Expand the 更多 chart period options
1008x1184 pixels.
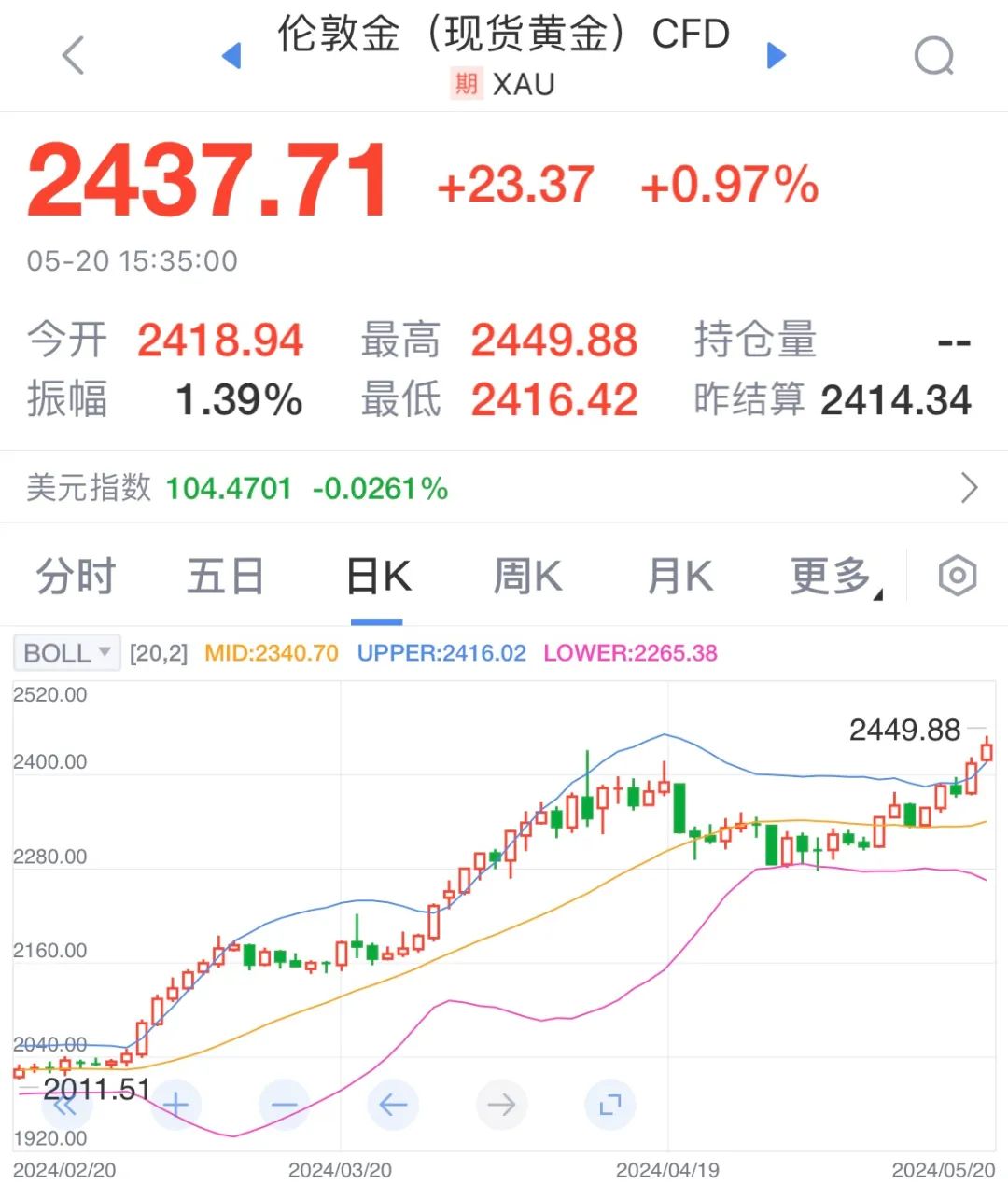pos(833,577)
